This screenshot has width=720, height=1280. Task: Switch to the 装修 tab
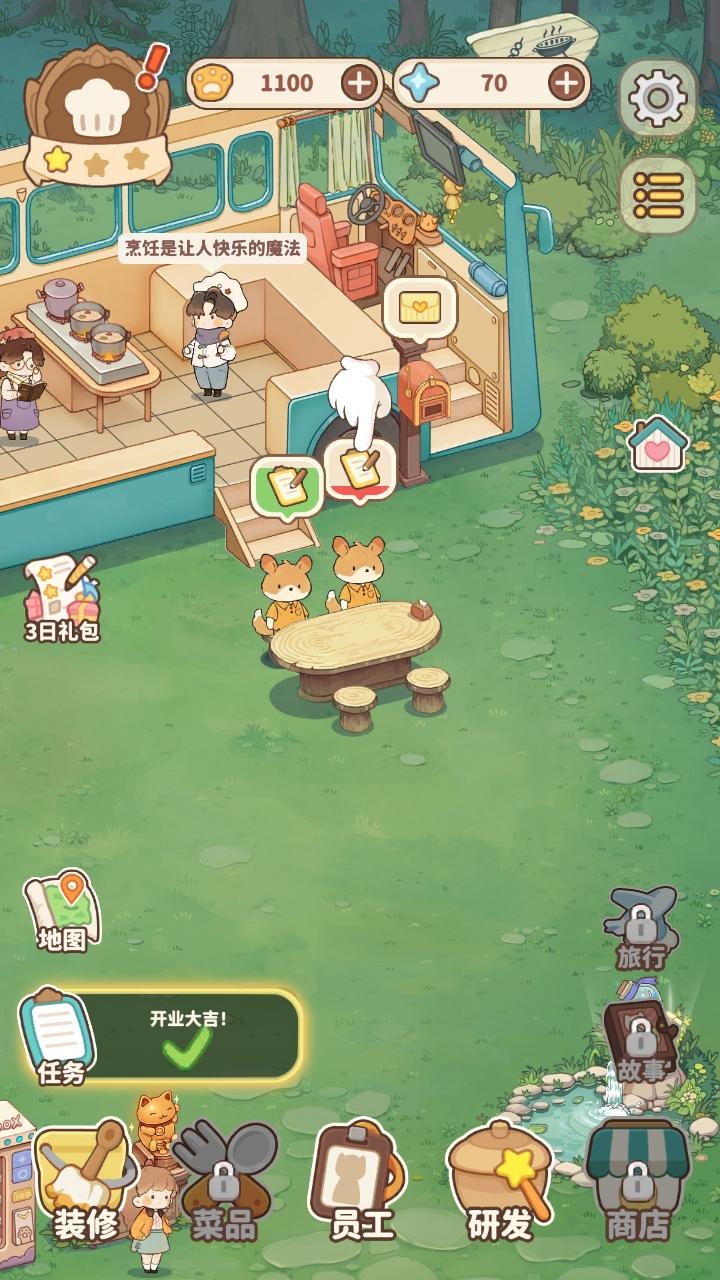point(86,1184)
